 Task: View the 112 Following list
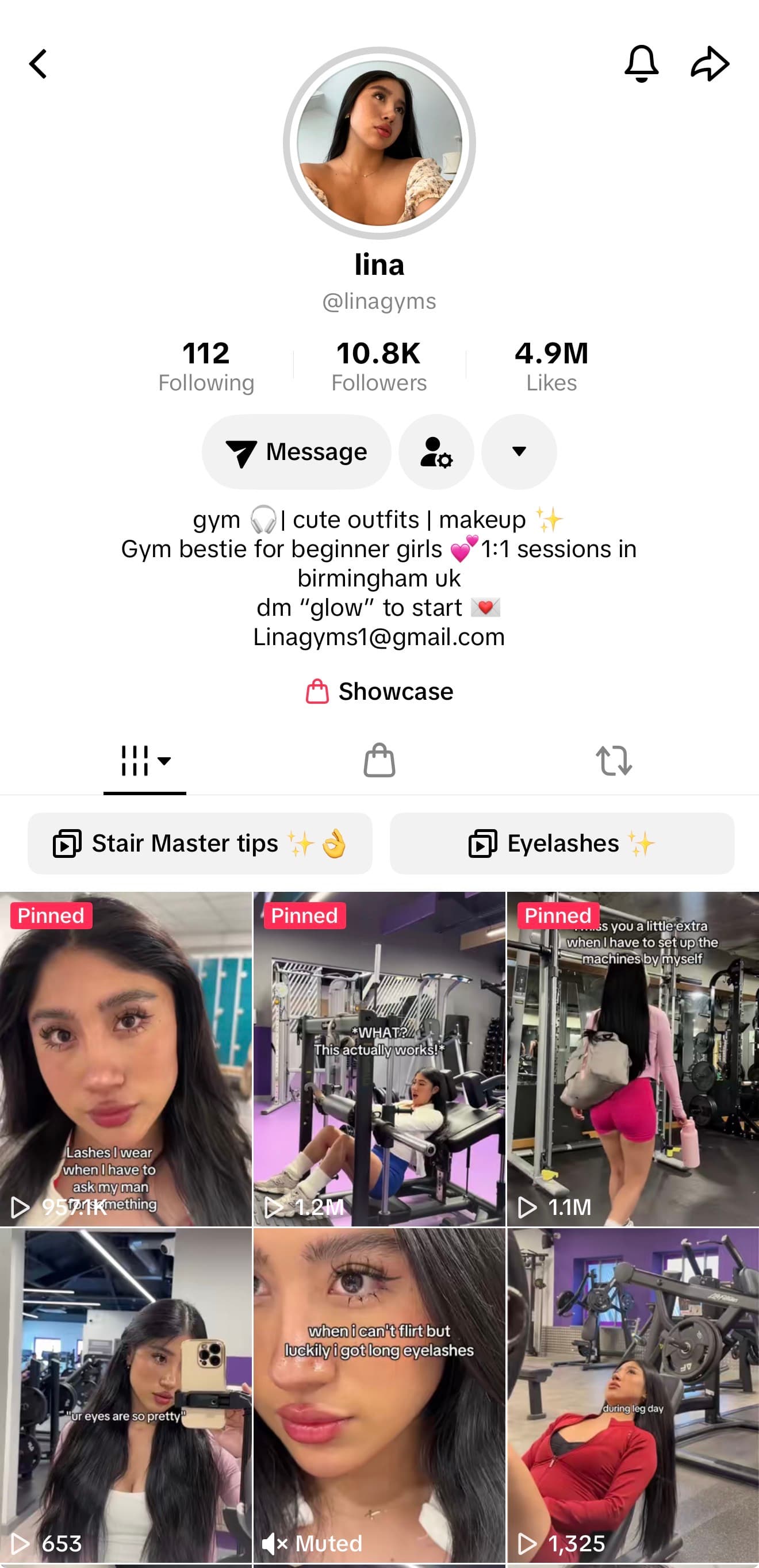206,366
